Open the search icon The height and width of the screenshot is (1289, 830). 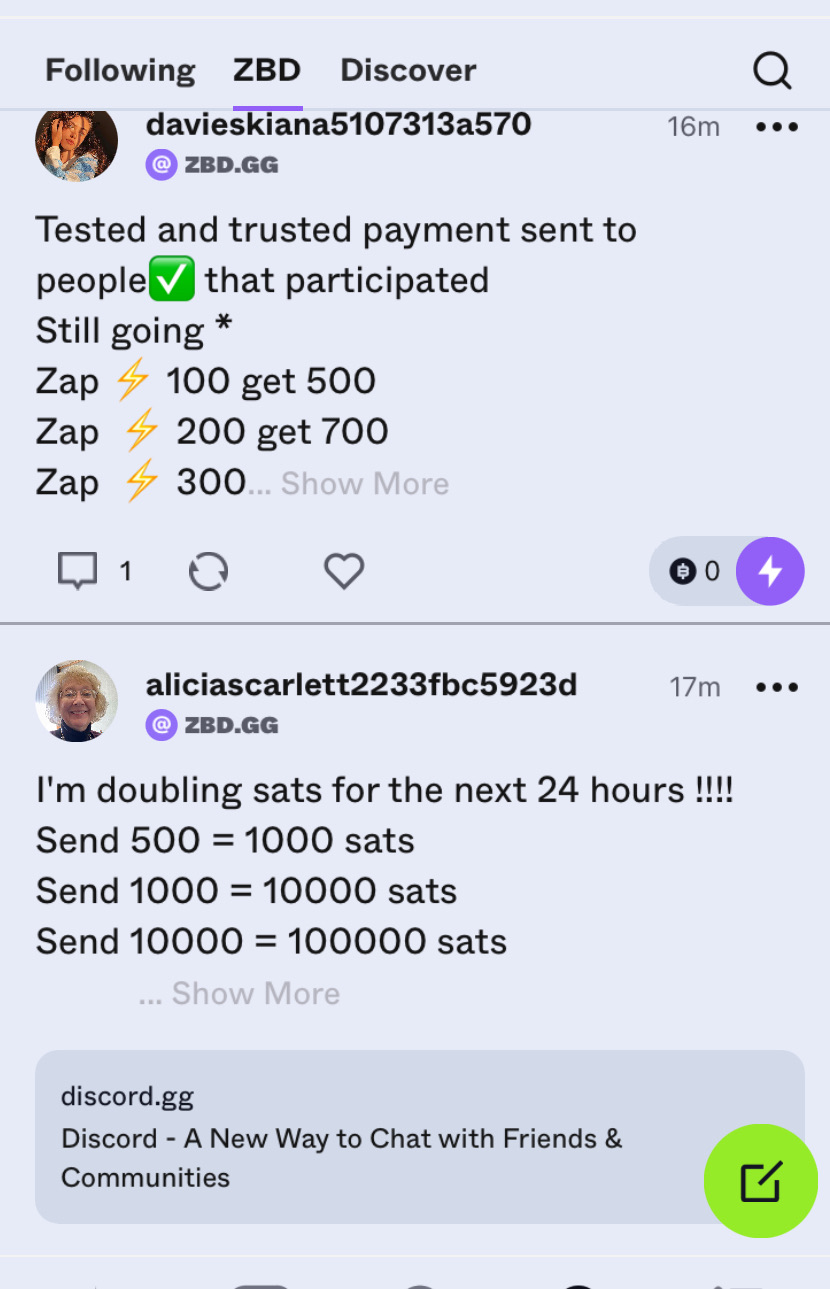771,70
